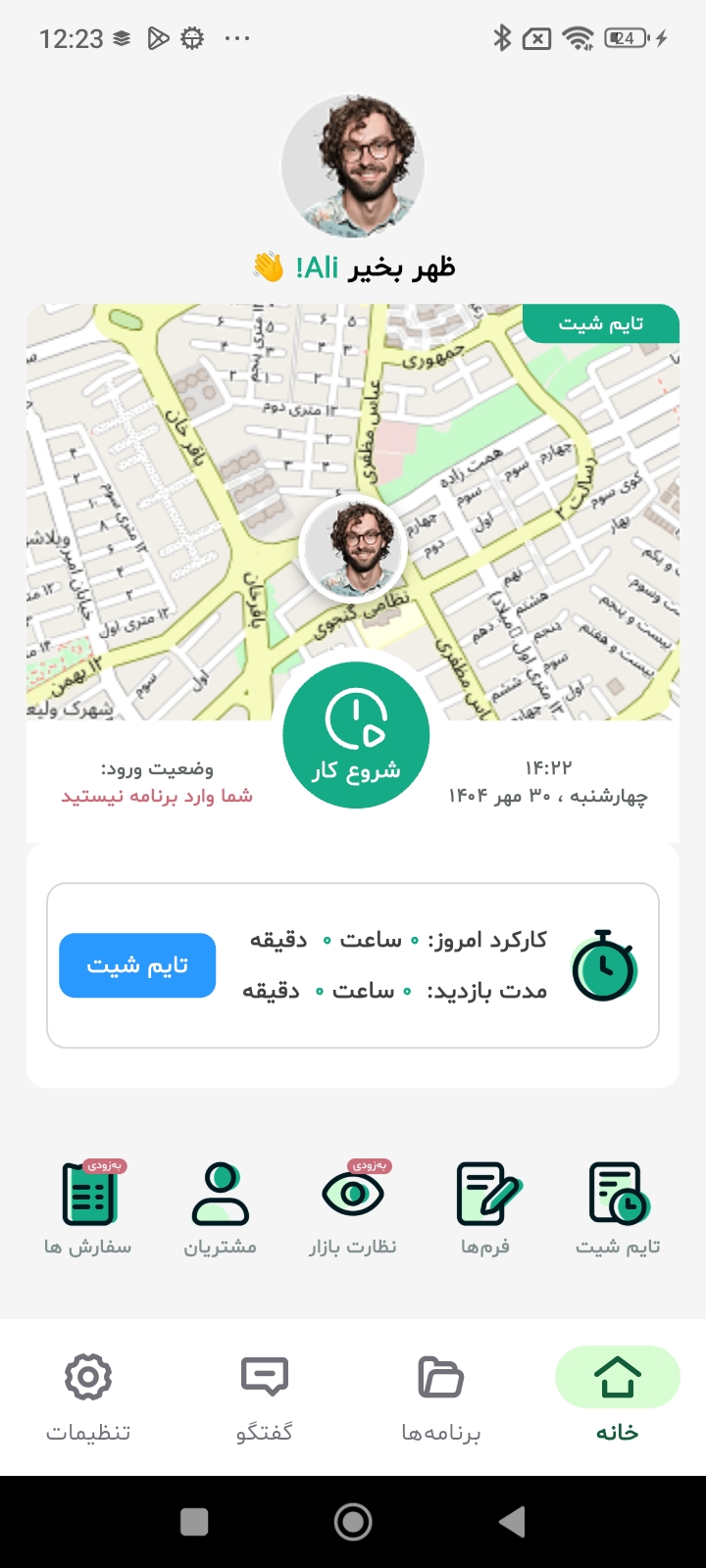Switch to the تنظیمات settings tab

[88, 1396]
